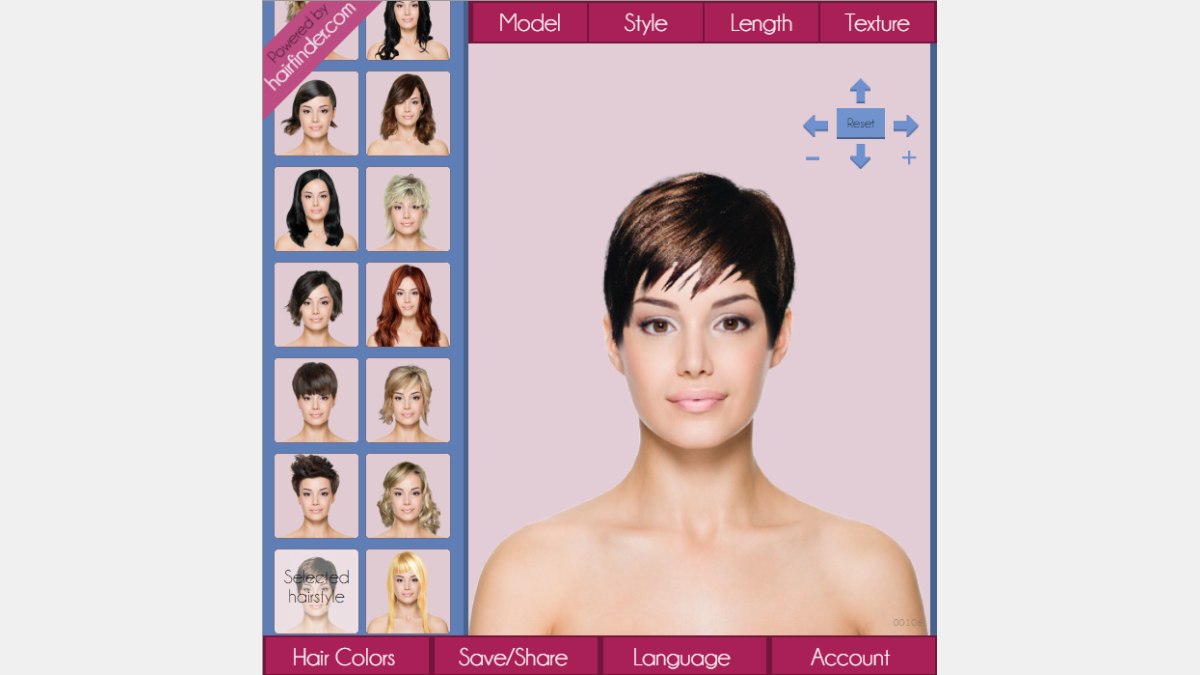
Task: Enlarge the hairstyle with the plus icon
Action: point(908,158)
